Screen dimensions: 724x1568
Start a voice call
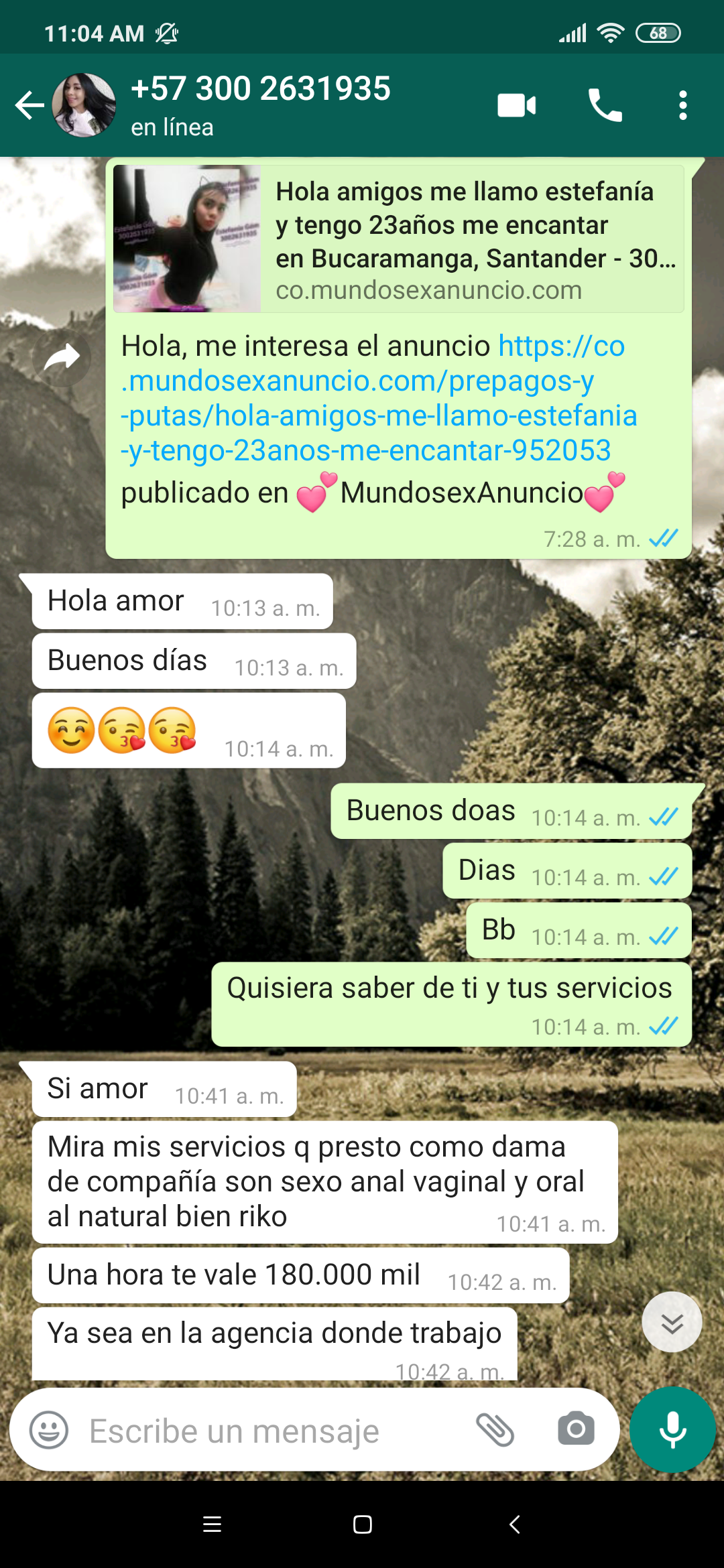pyautogui.click(x=605, y=105)
